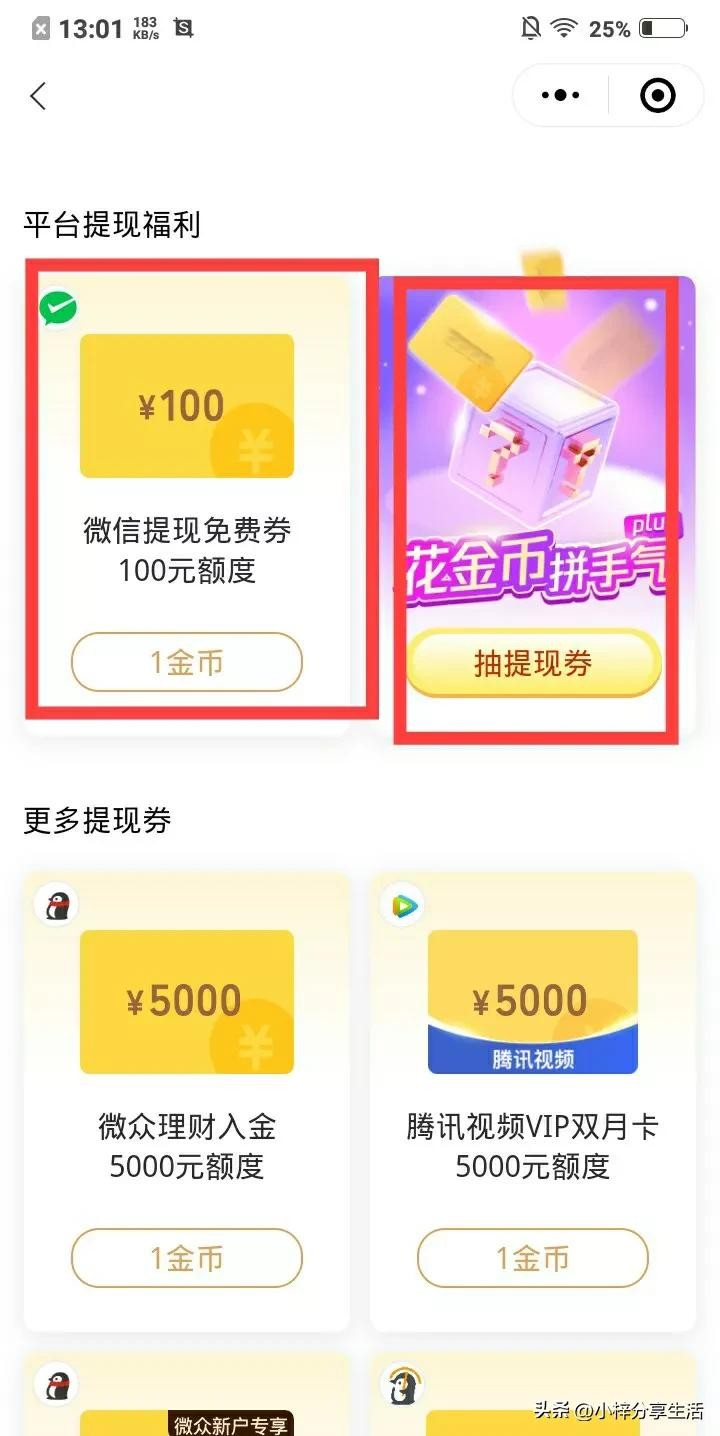
Task: Go back with the top-left arrow
Action: 38,96
